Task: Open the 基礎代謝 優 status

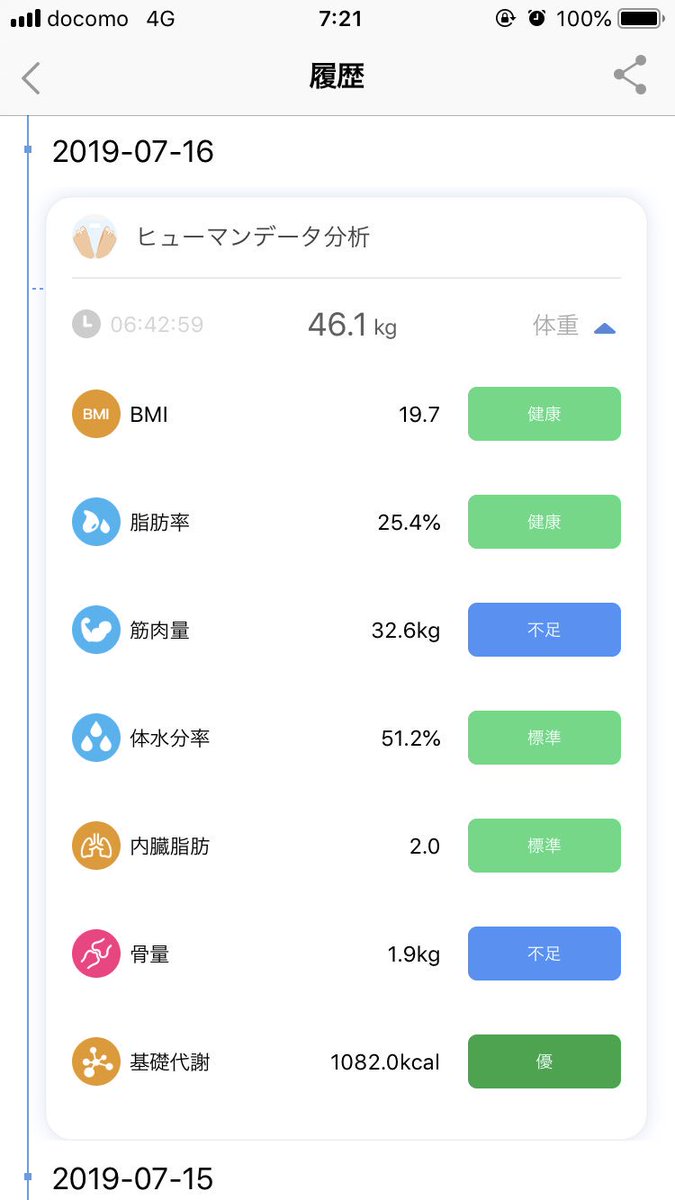Action: pyautogui.click(x=544, y=1062)
